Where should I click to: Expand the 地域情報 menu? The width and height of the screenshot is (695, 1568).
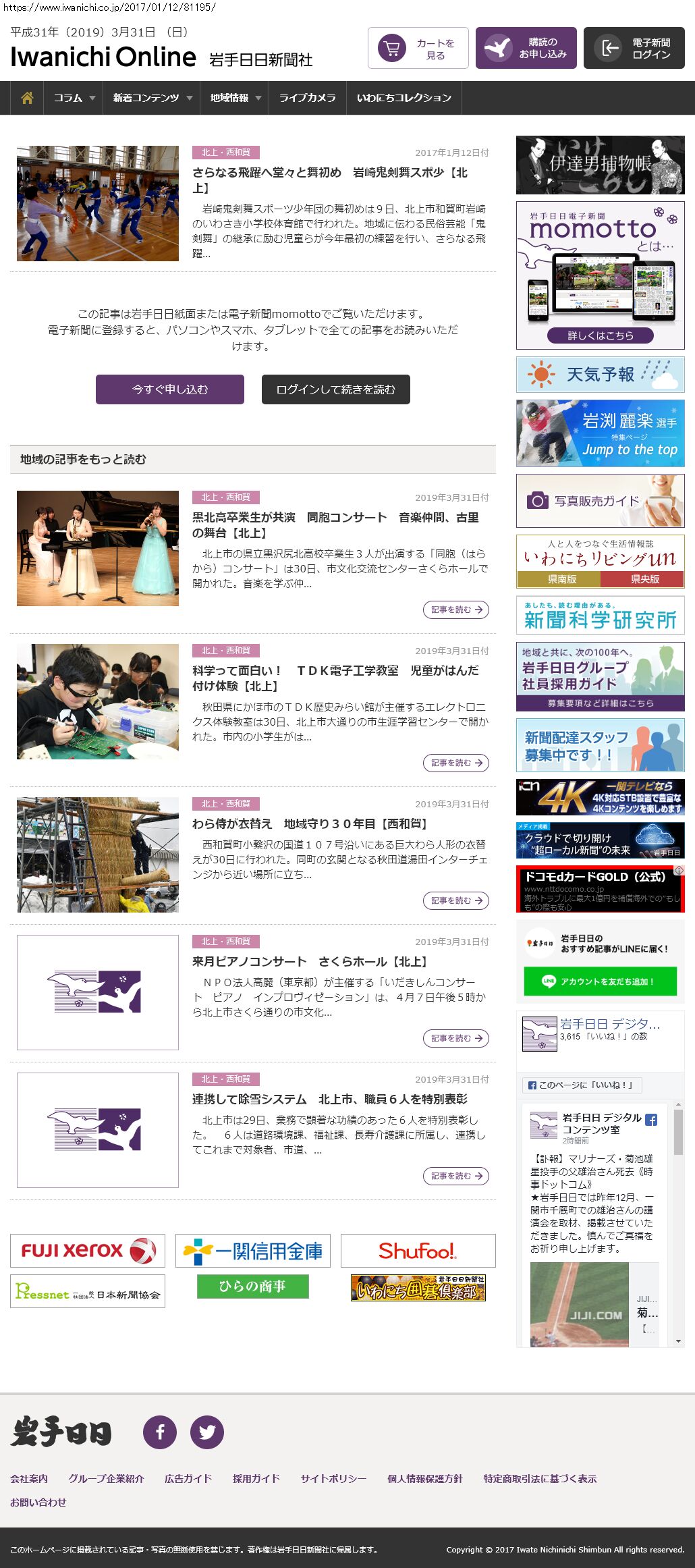coord(234,98)
